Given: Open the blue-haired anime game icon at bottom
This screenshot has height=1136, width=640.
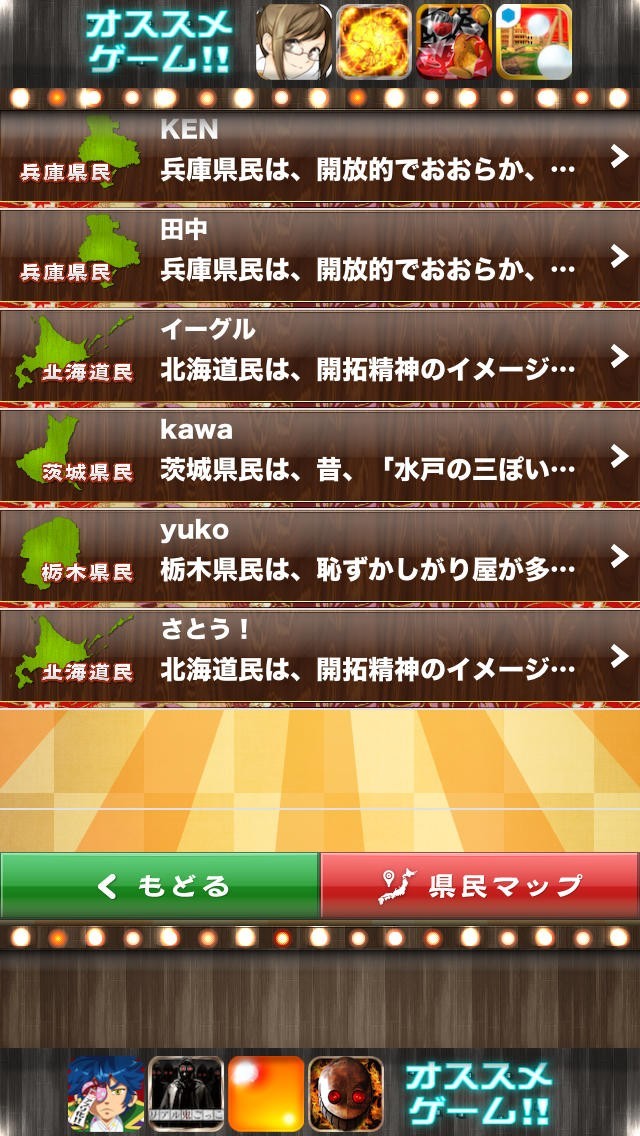Looking at the screenshot, I should [106, 1094].
